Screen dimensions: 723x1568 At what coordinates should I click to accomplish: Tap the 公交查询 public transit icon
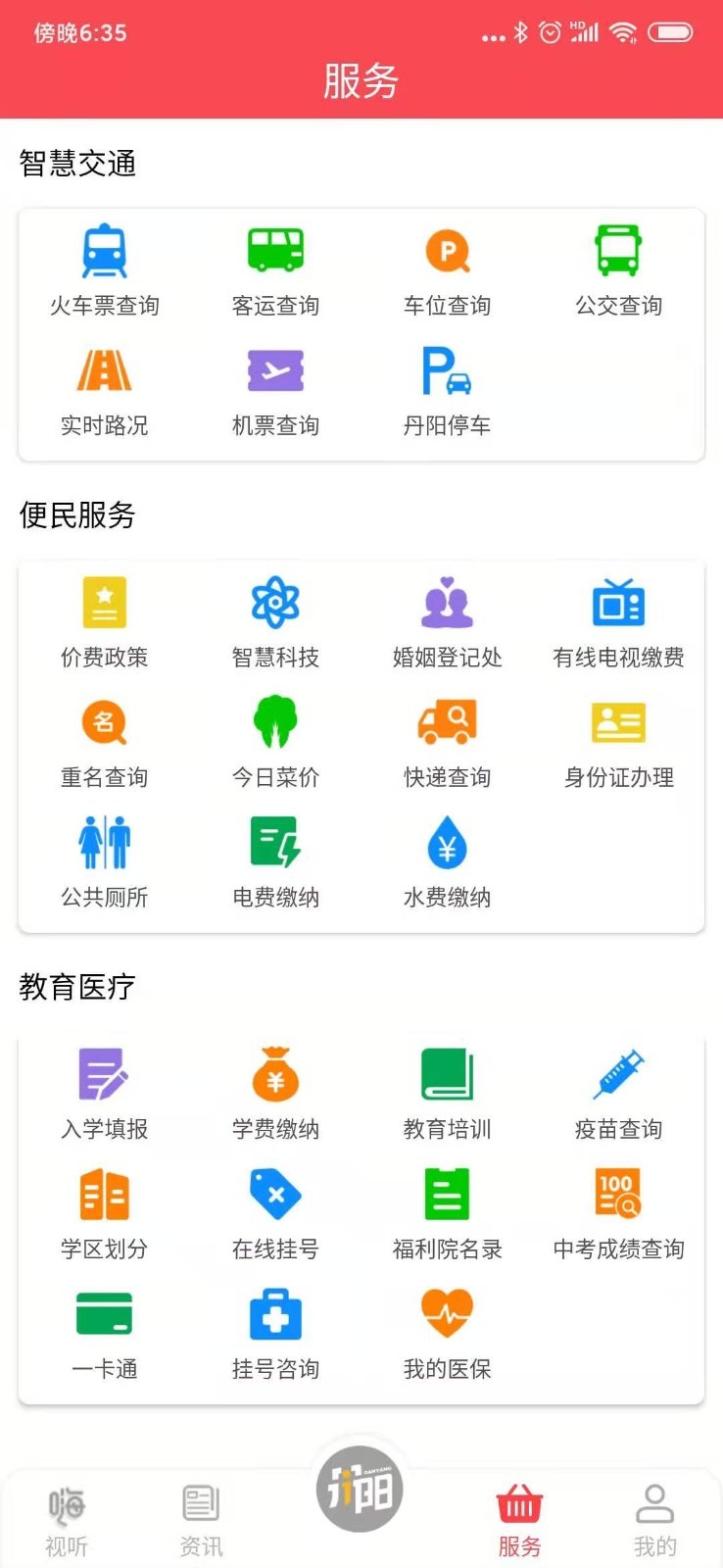[x=617, y=265]
